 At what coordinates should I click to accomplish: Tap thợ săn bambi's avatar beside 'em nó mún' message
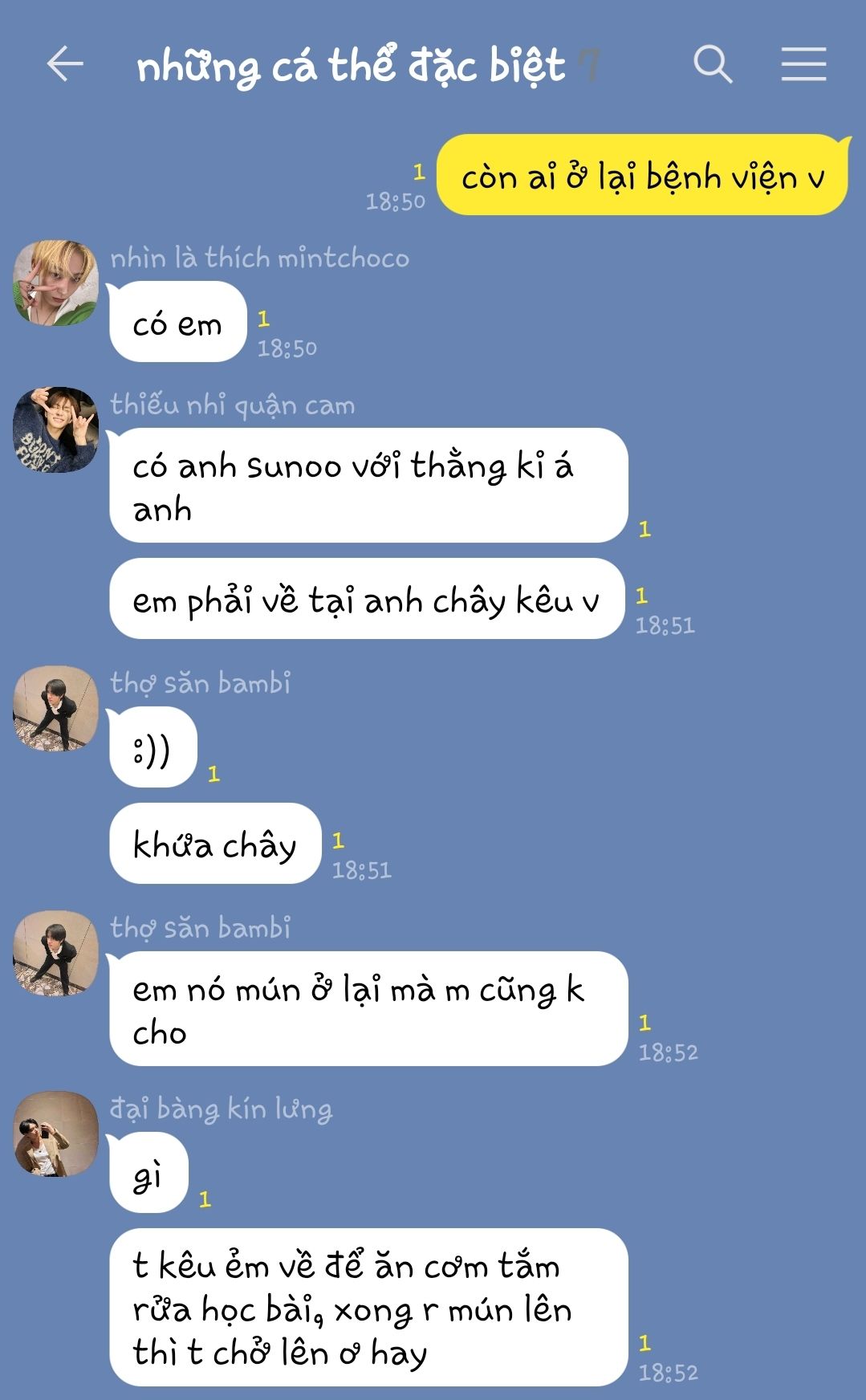coord(55,953)
